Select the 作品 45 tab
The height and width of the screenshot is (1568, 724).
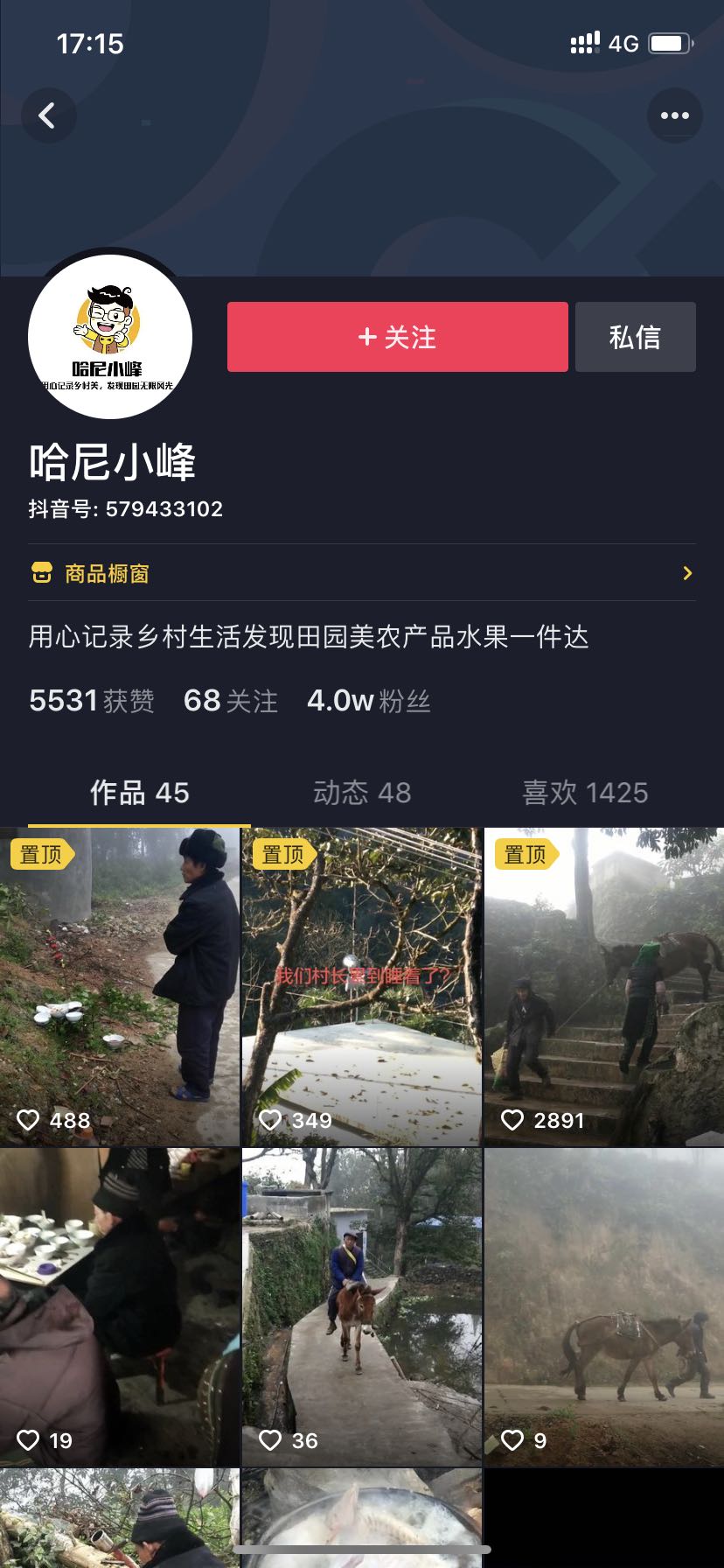[139, 793]
